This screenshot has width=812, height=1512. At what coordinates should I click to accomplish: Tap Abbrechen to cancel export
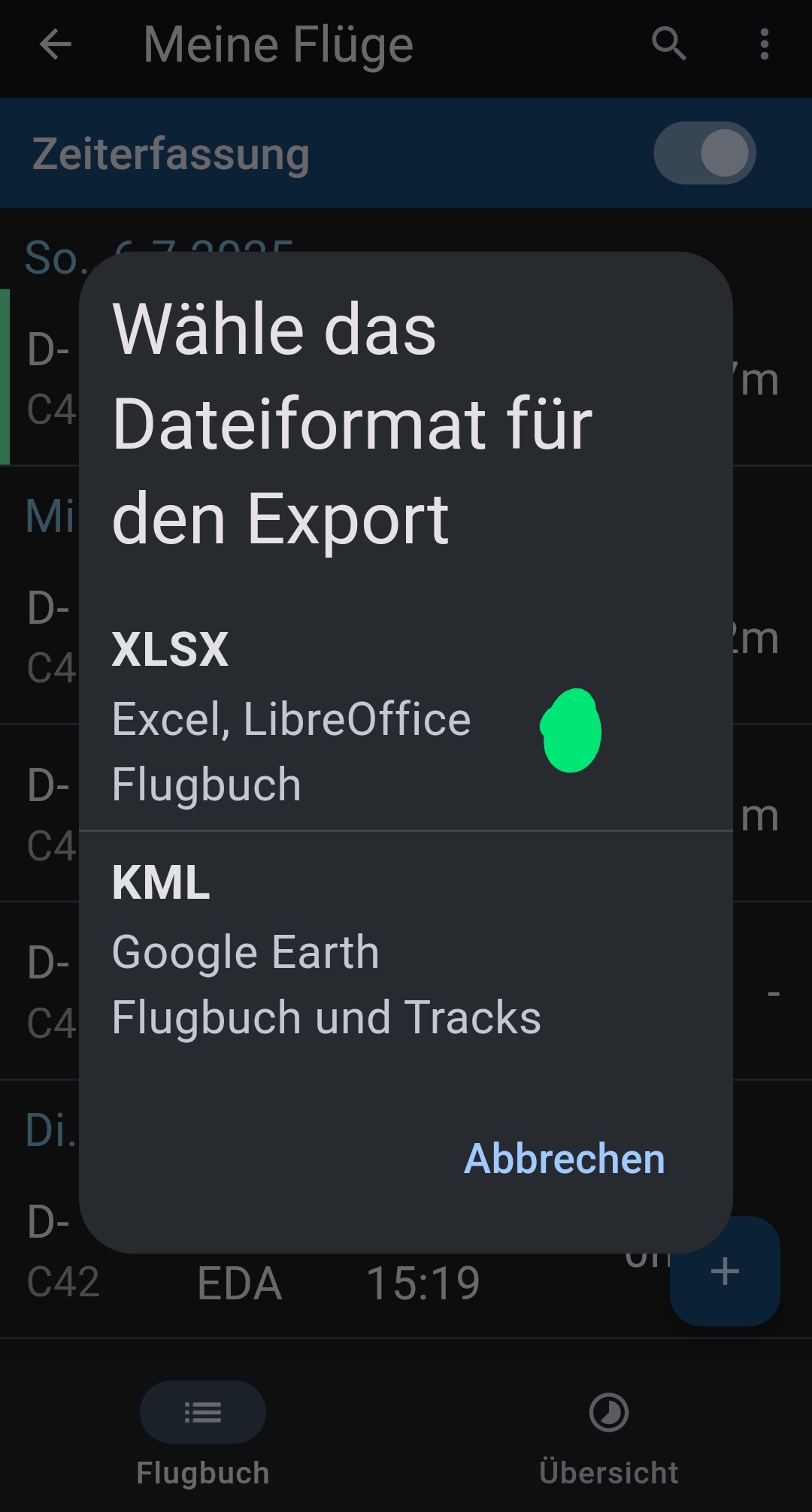point(564,1158)
